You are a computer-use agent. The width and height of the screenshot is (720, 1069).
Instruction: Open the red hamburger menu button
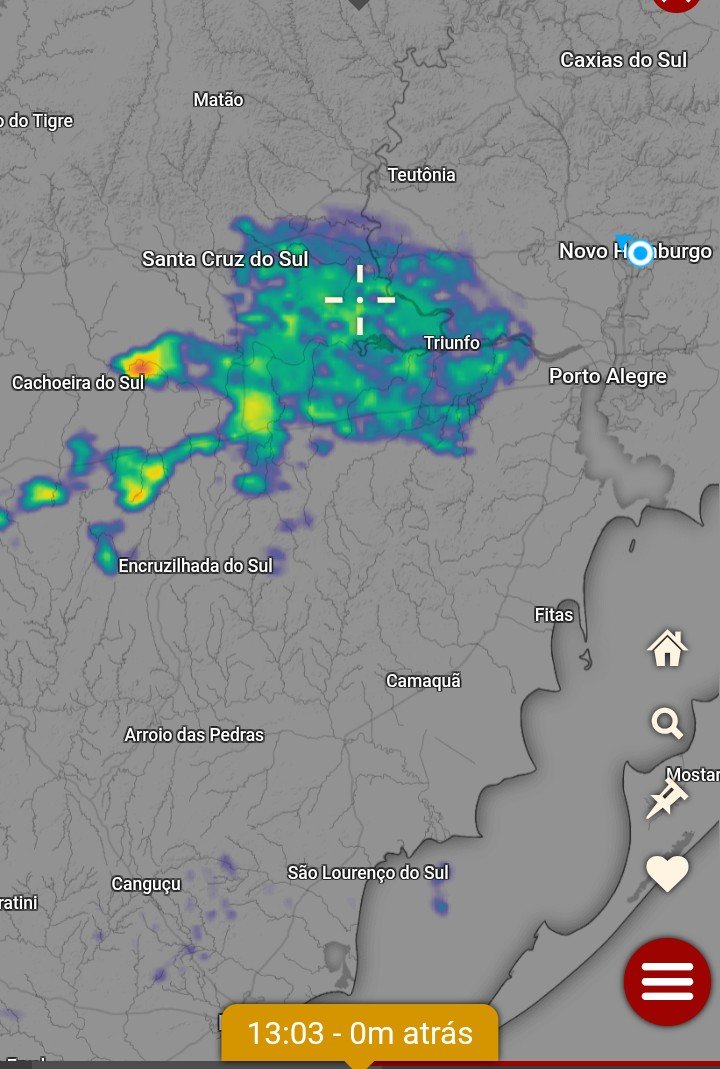pos(667,982)
